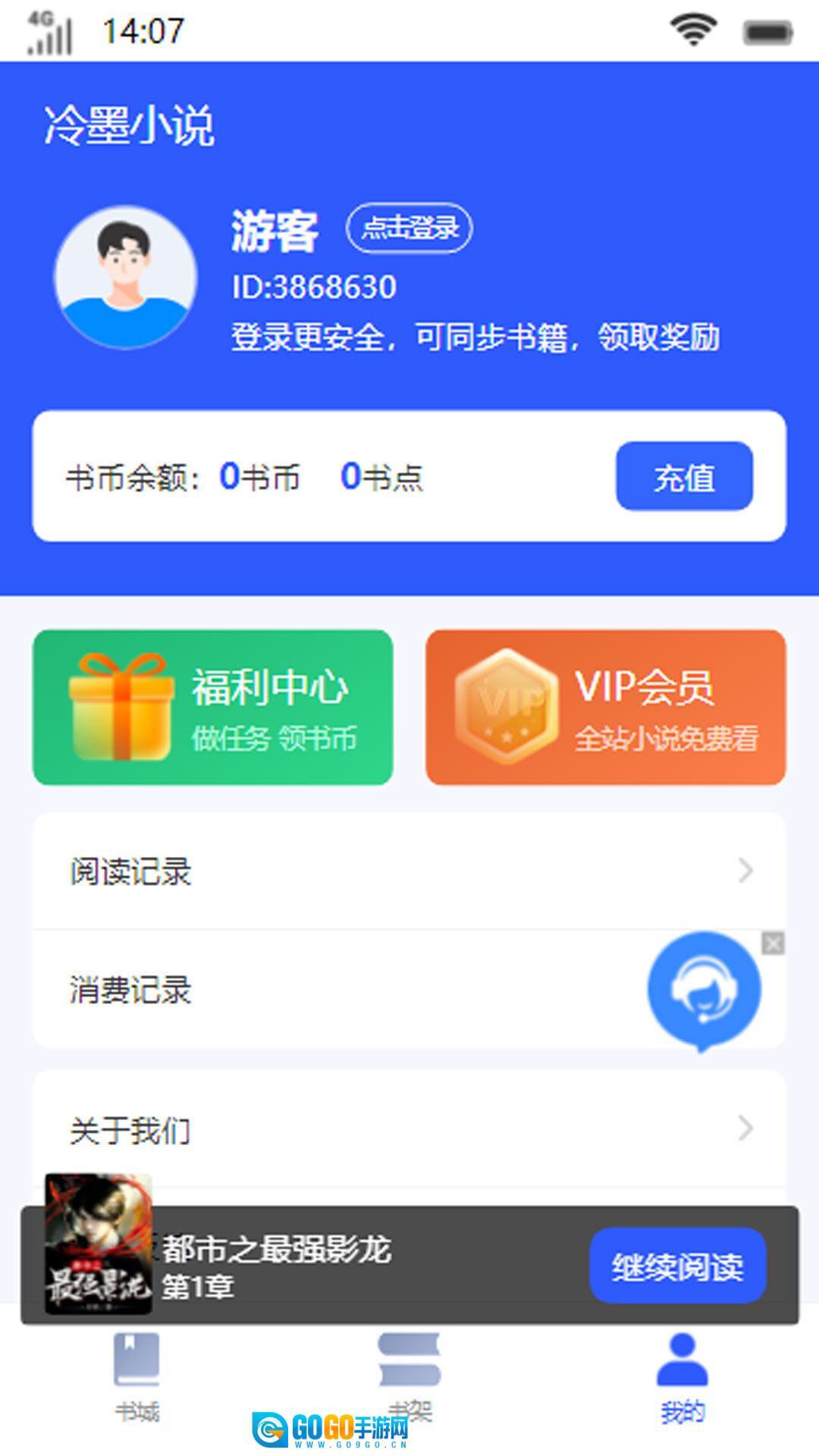Viewport: 819px width, 1456px height.
Task: Open the 福利中心 welfare center card
Action: click(x=213, y=707)
